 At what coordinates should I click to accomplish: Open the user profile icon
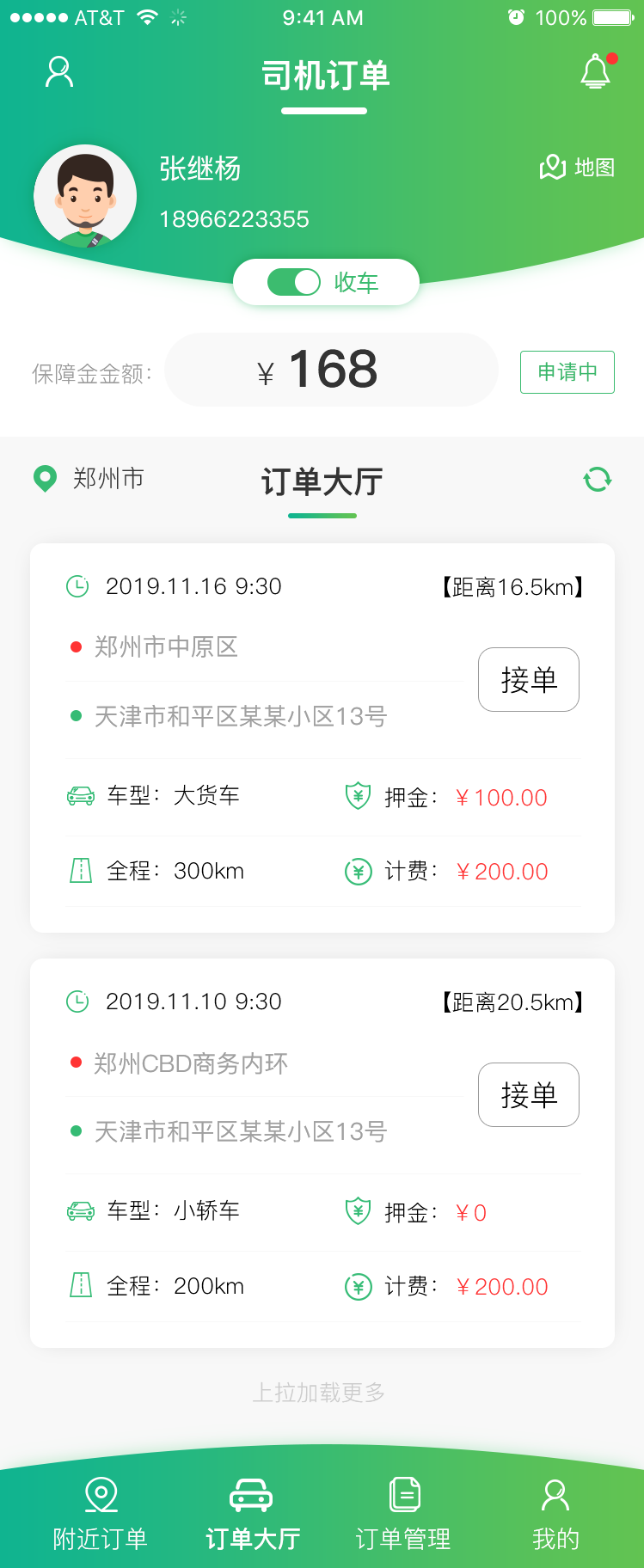59,72
